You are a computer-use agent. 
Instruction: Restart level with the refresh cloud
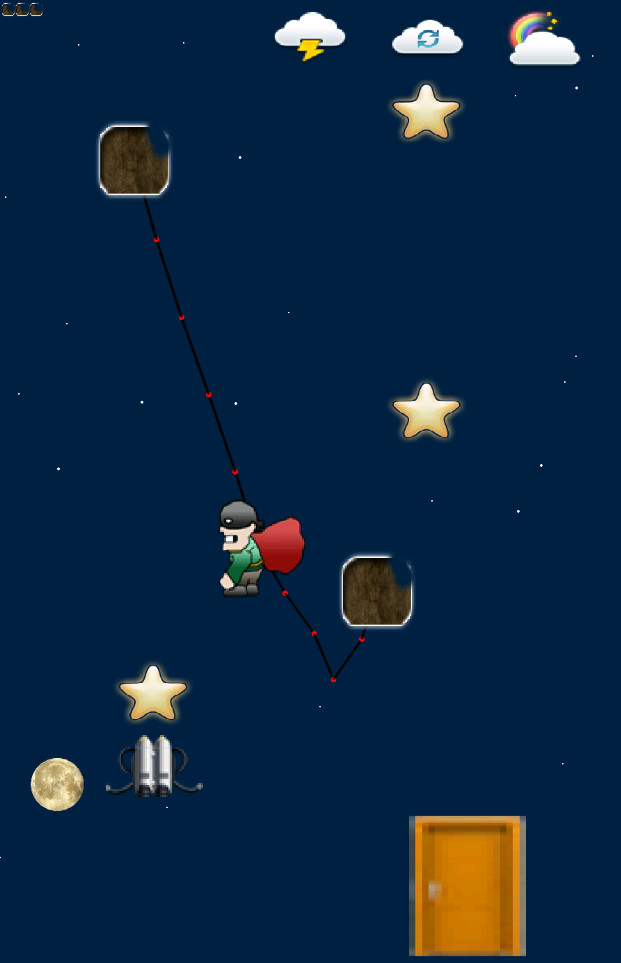tap(428, 37)
